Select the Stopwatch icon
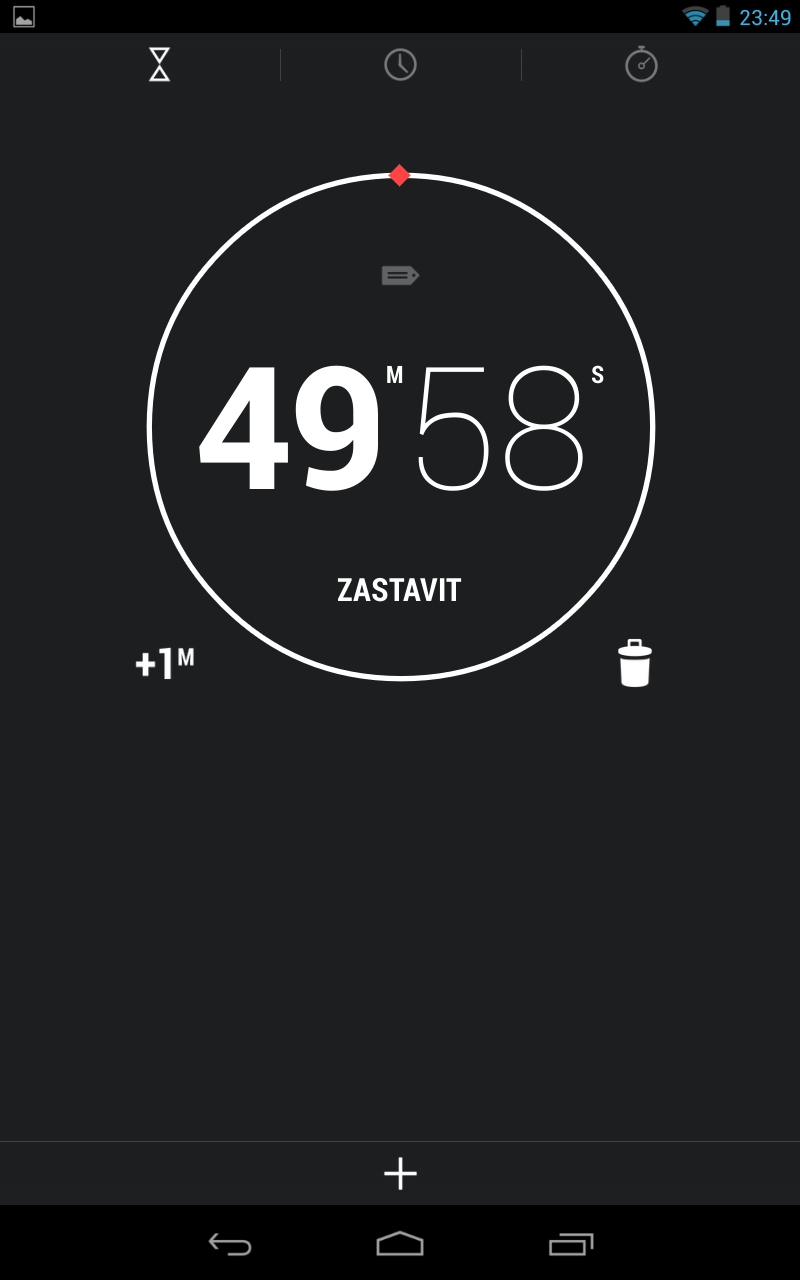 click(x=641, y=64)
